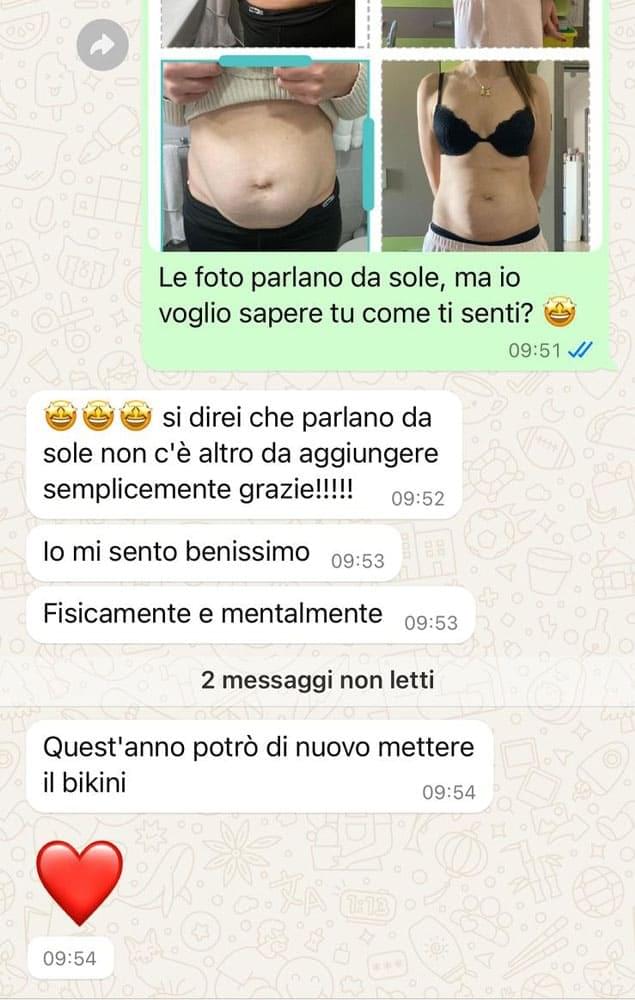This screenshot has height=1000, width=635.
Task: Open the photo of the lifted sweater
Action: pyautogui.click(x=265, y=155)
